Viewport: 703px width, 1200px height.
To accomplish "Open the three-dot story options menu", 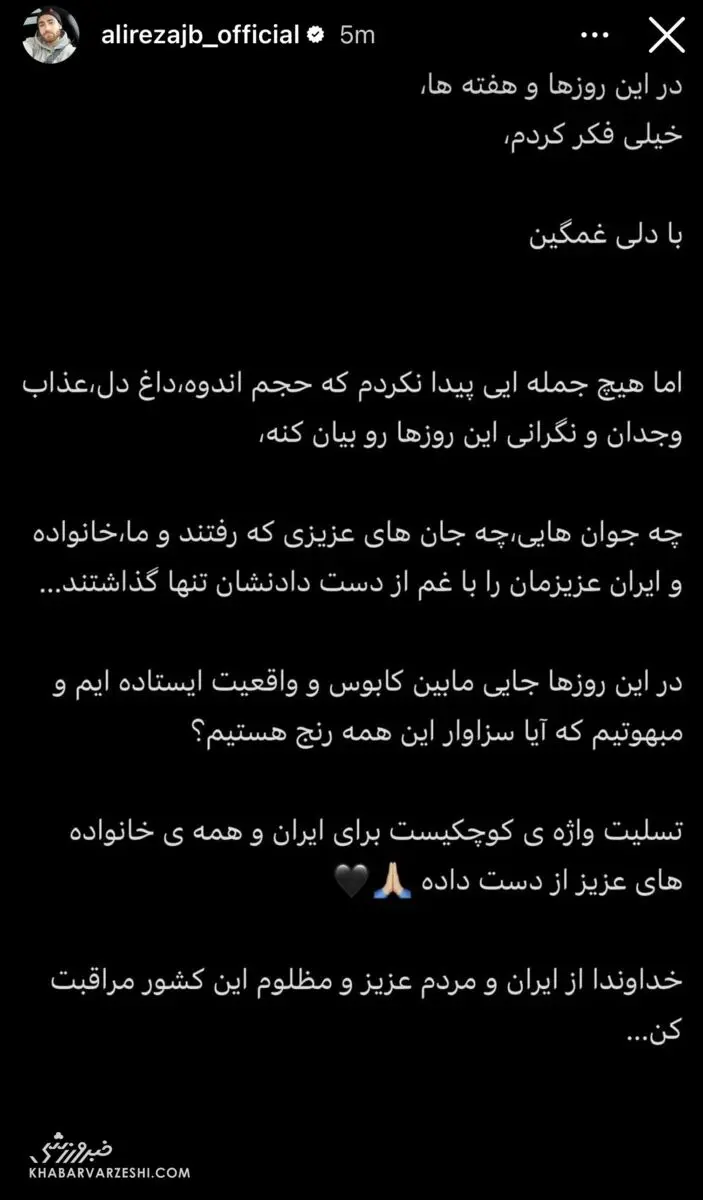I will coord(594,35).
